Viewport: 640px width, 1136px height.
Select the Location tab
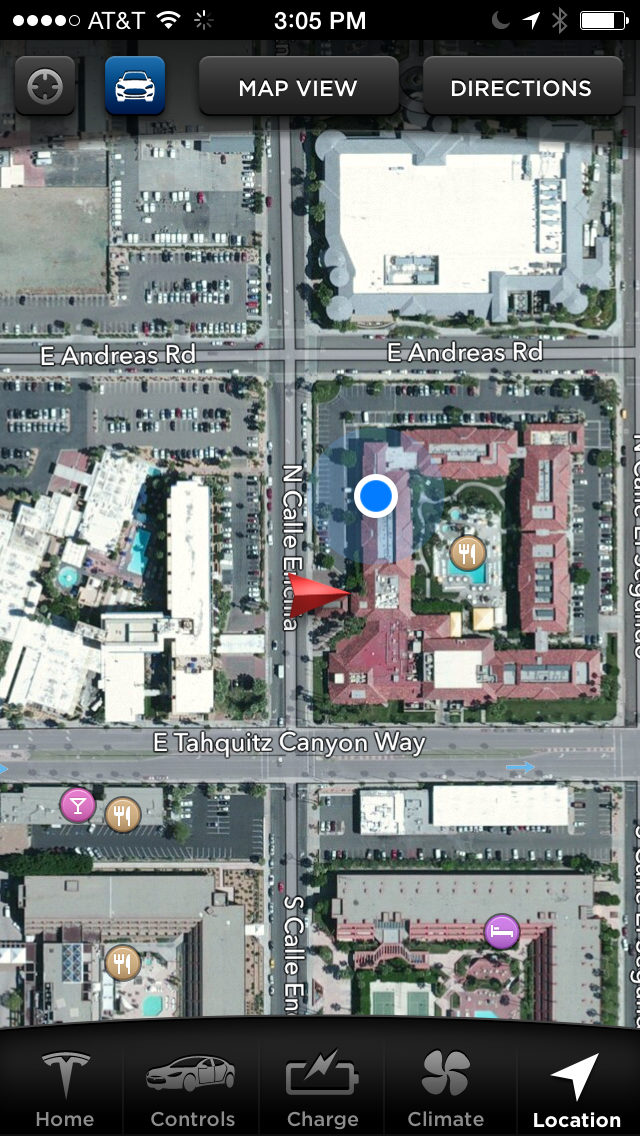pyautogui.click(x=577, y=1090)
